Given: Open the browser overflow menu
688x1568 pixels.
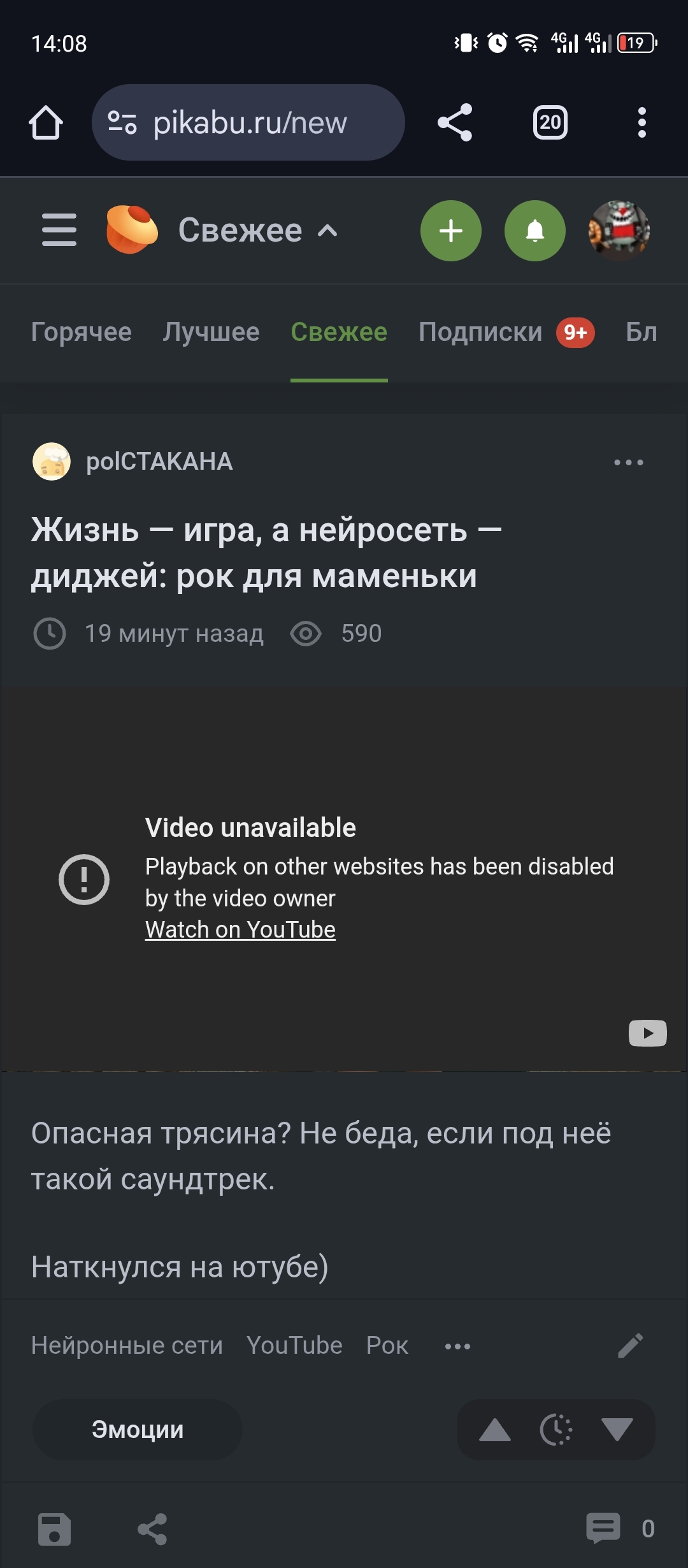Looking at the screenshot, I should point(641,122).
